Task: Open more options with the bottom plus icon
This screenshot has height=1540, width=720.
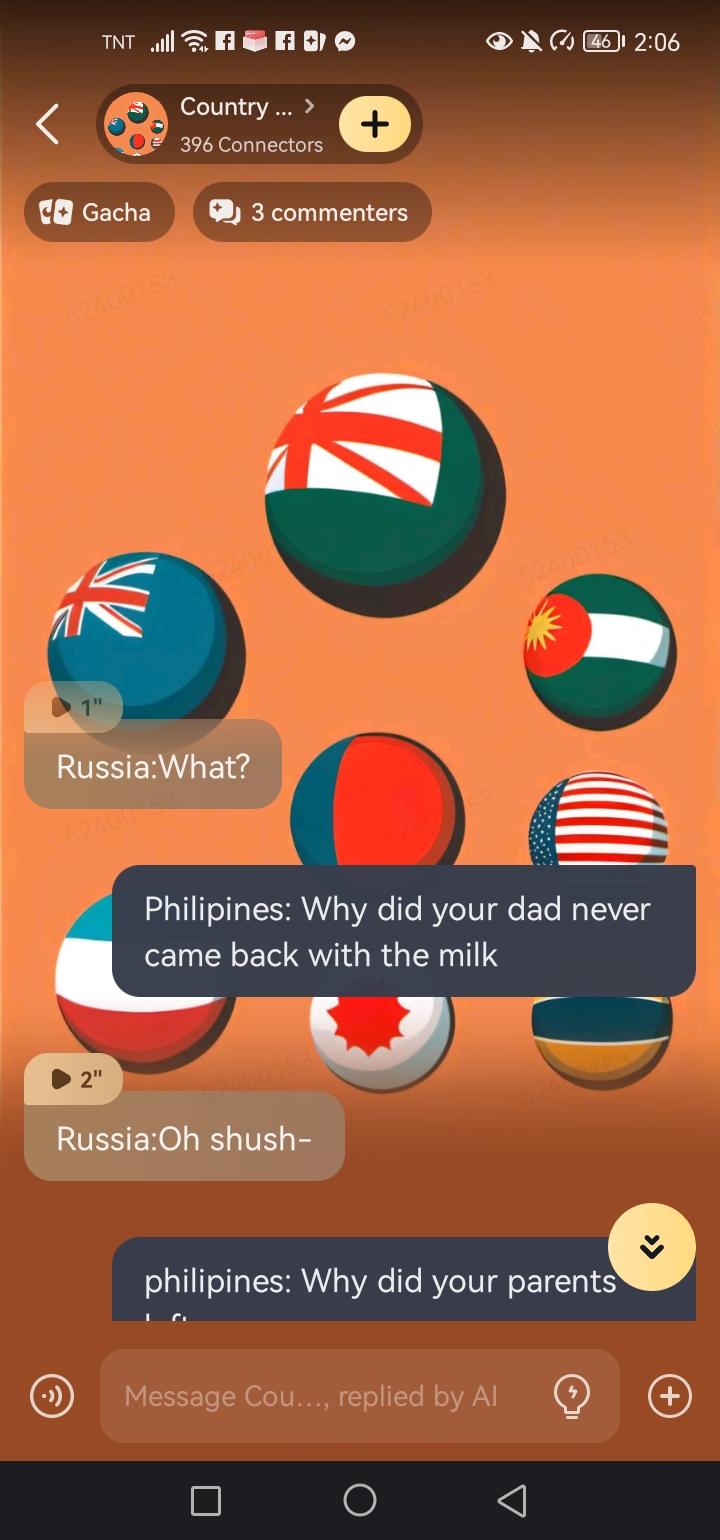Action: coord(669,1396)
